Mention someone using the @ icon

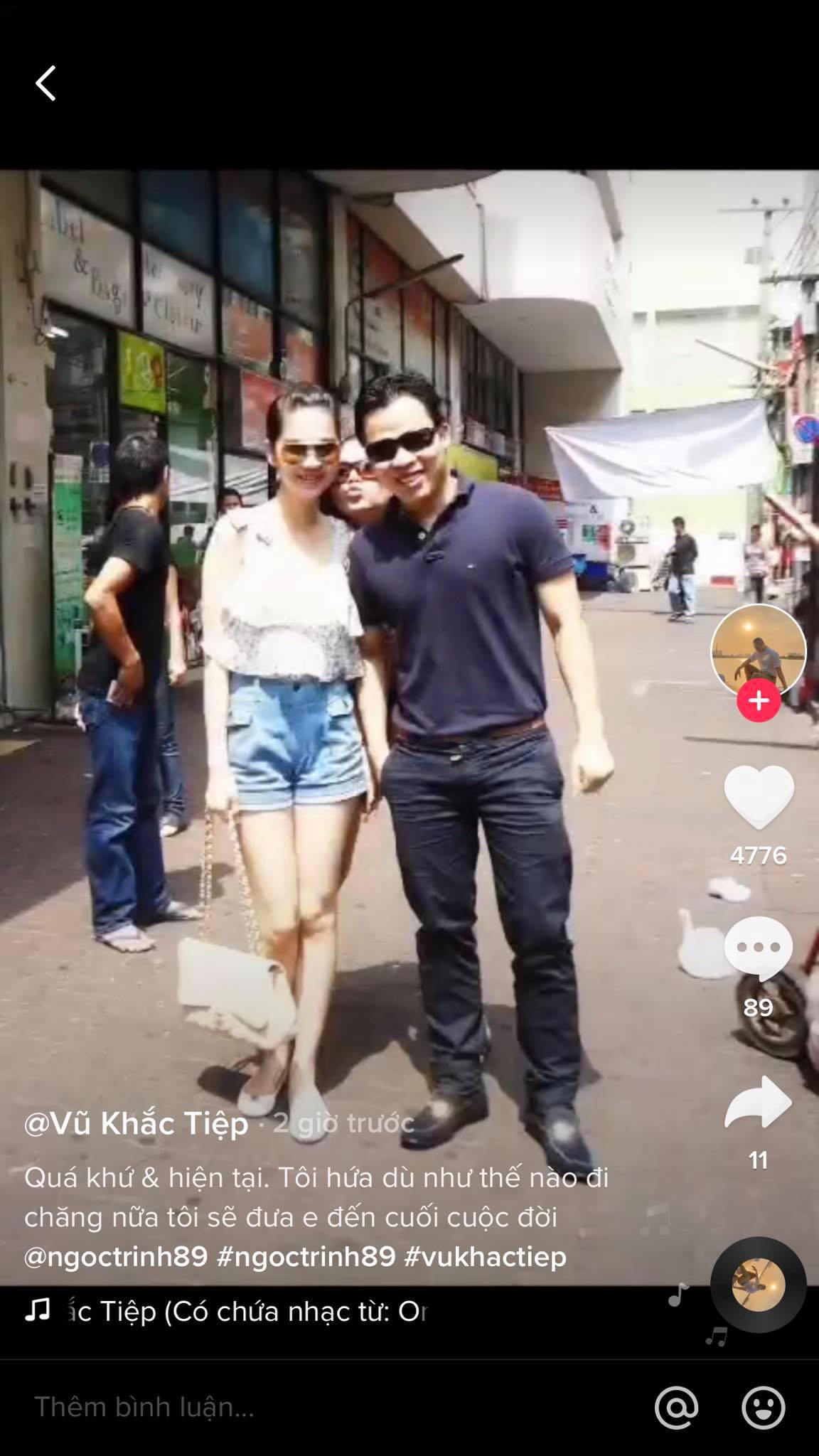tap(676, 1406)
